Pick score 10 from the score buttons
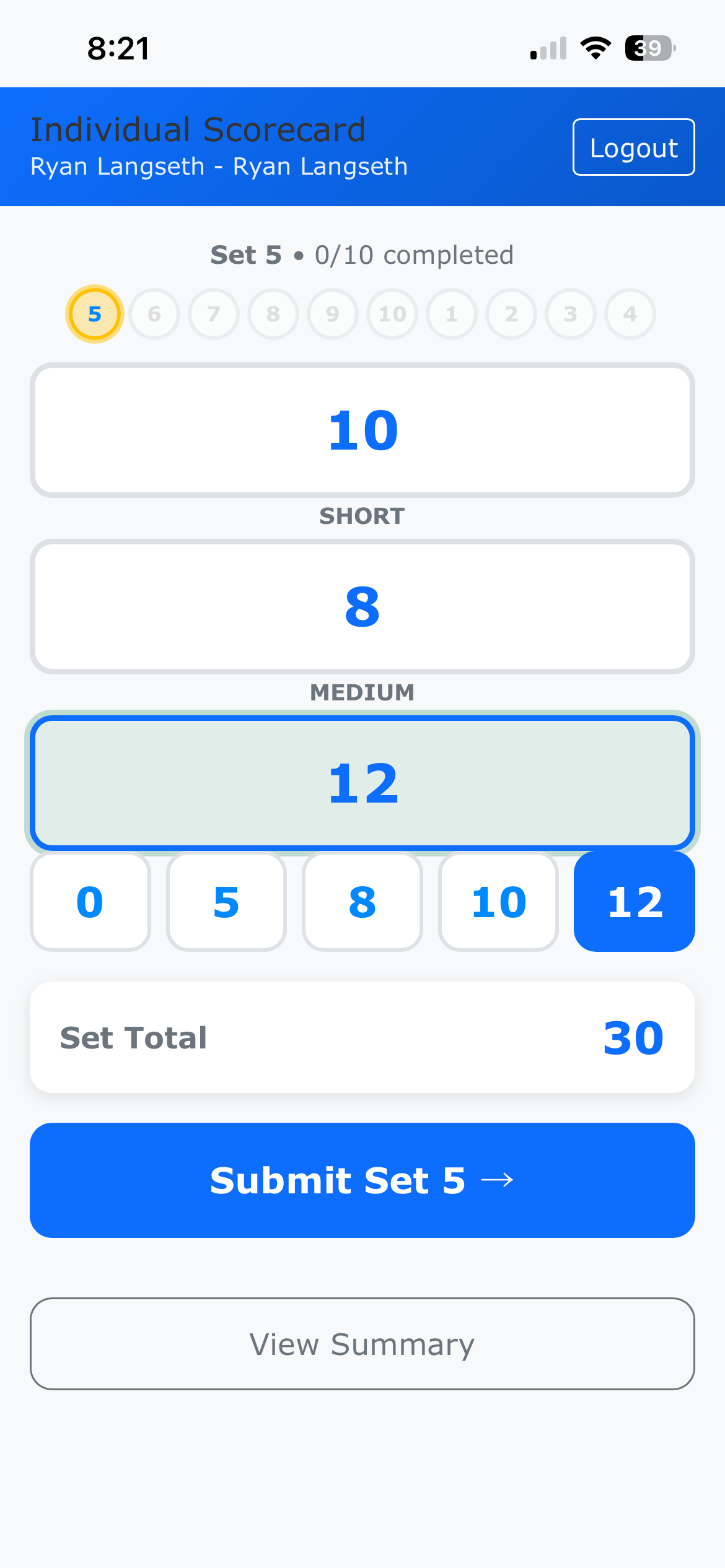Image resolution: width=725 pixels, height=1568 pixels. tap(498, 902)
